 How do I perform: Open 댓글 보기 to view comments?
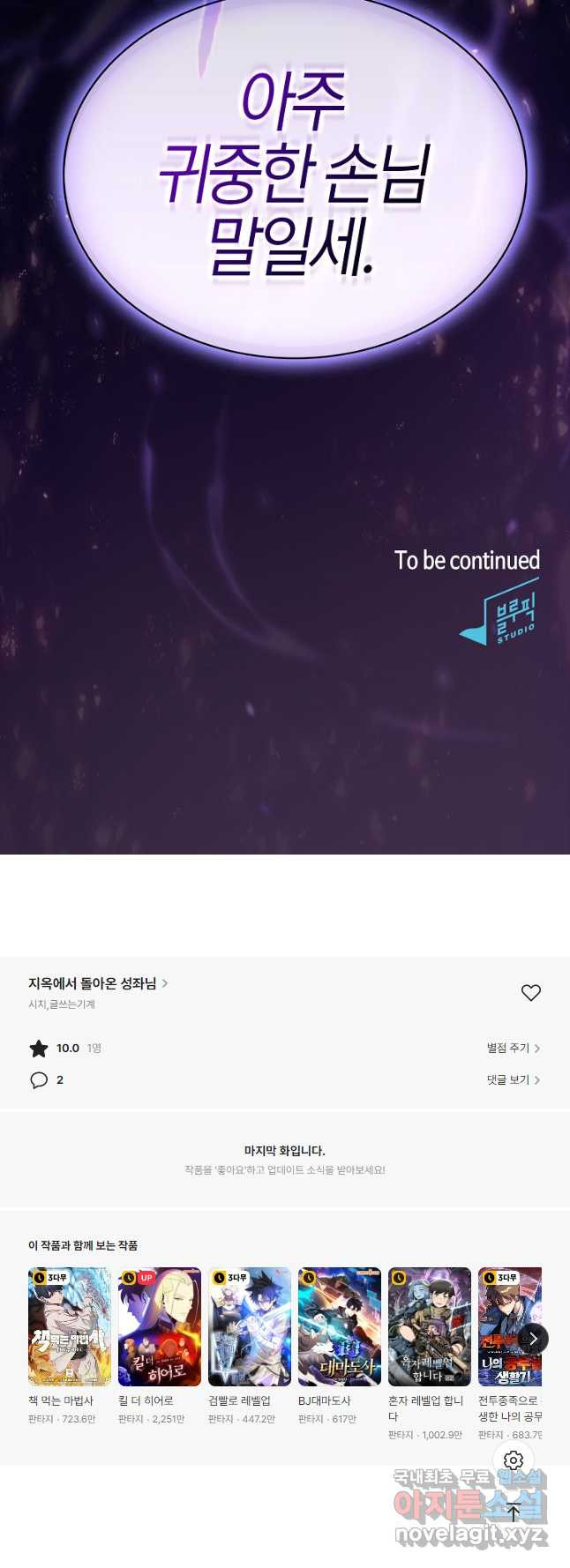click(x=513, y=1079)
